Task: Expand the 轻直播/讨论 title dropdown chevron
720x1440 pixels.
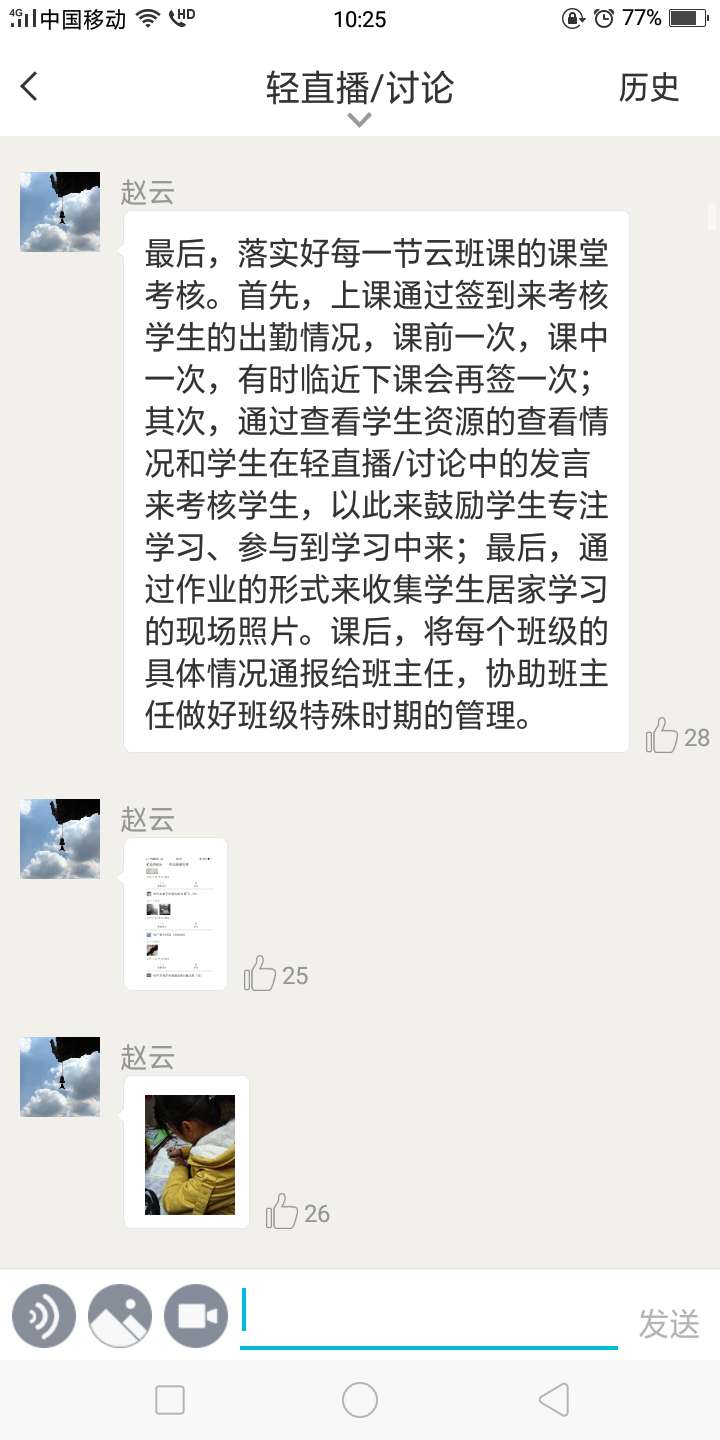Action: [359, 120]
